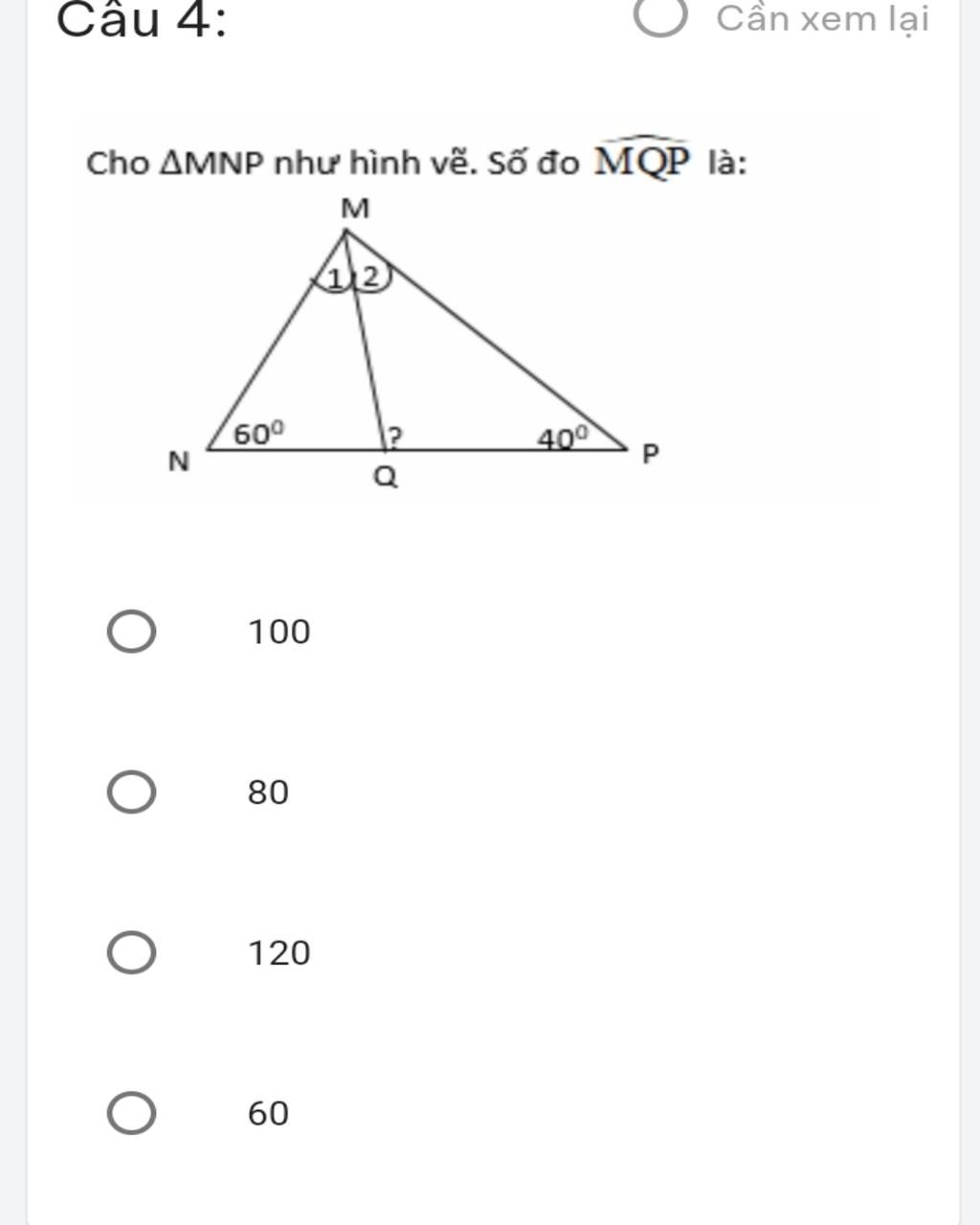Select answer option 60
Viewport: 980px width, 1225px height.
click(x=131, y=1114)
